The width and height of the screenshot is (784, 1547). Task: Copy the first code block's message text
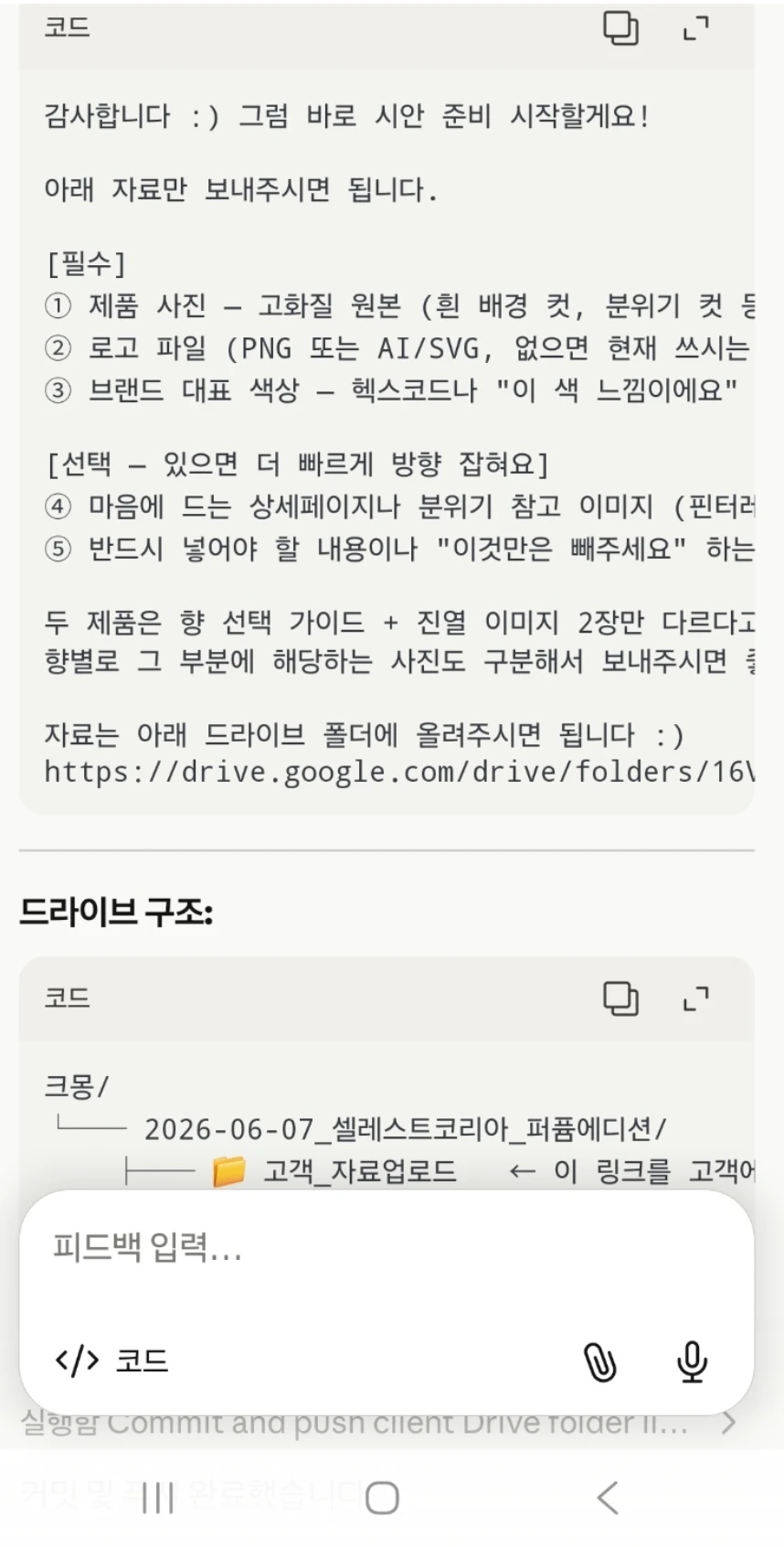pos(620,28)
